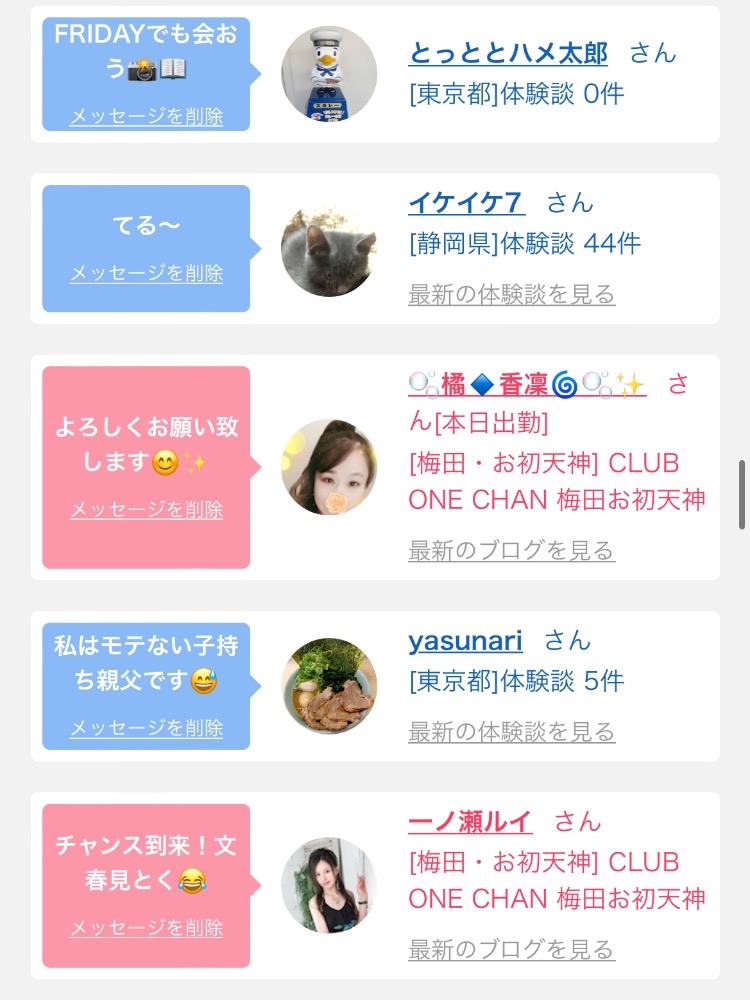
Task: Delete the FRIDAYでも会おう message
Action: [146, 116]
